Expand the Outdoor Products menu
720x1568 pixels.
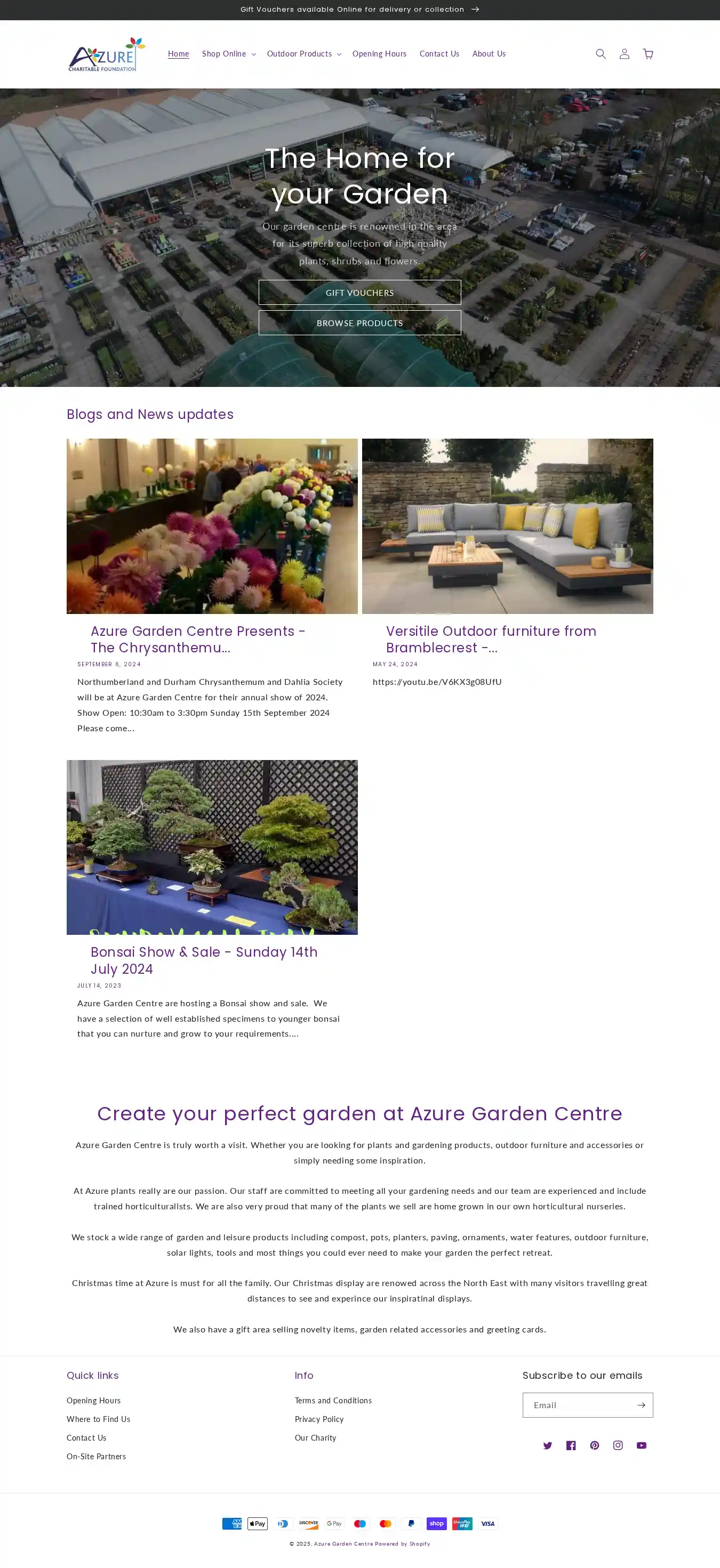click(303, 54)
